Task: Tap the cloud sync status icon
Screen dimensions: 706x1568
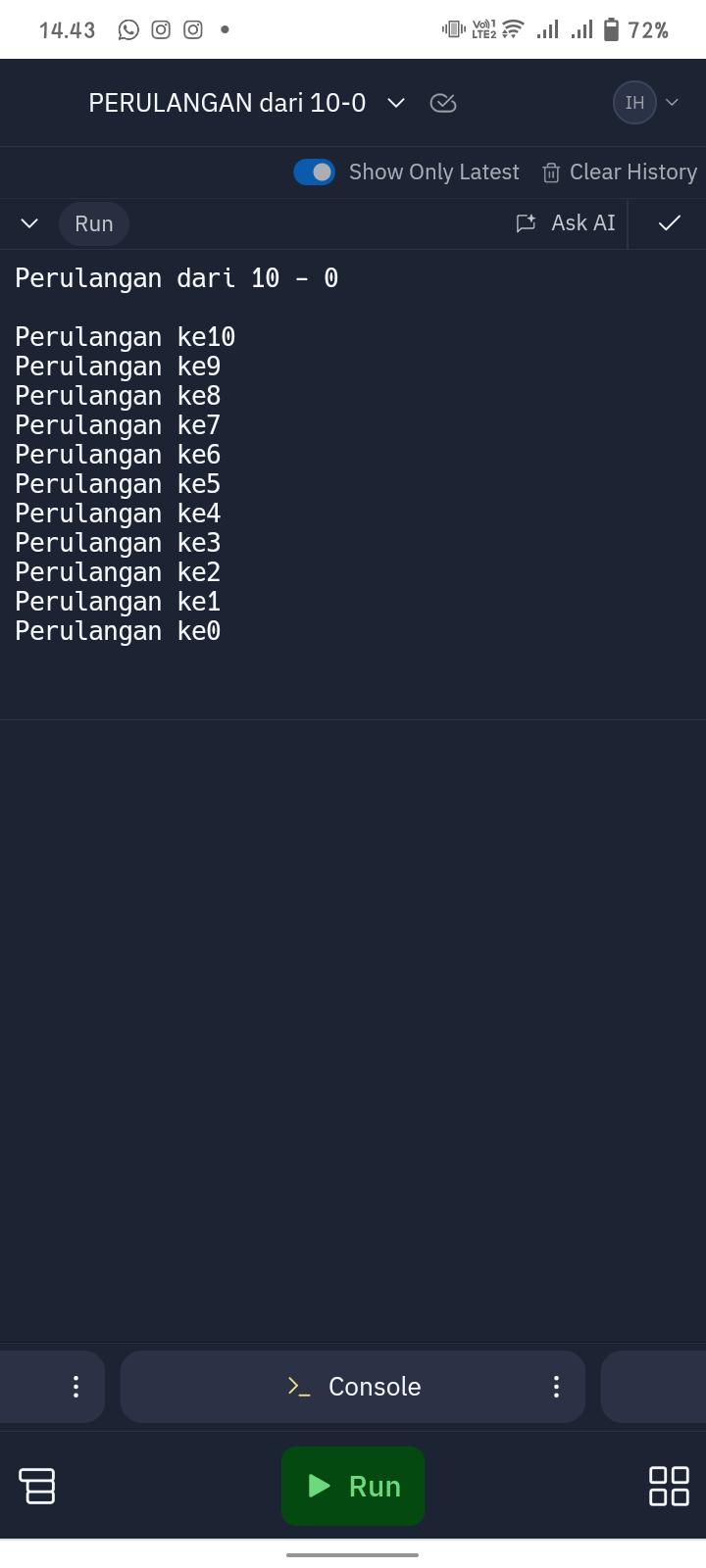Action: [x=443, y=103]
